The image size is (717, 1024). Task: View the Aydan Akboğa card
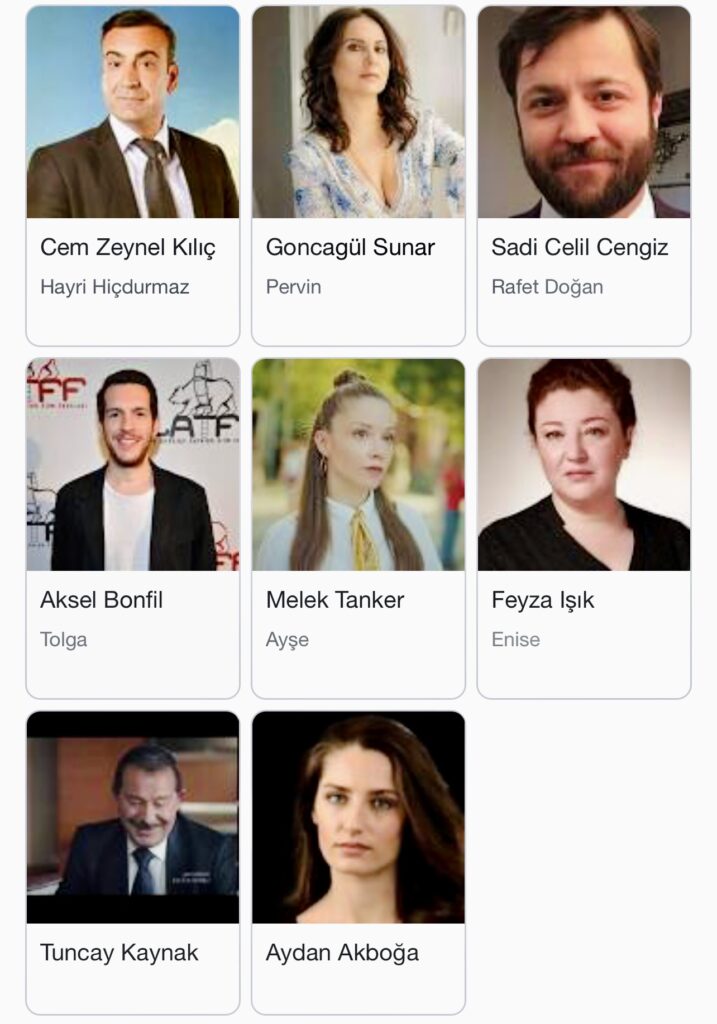coord(358,862)
